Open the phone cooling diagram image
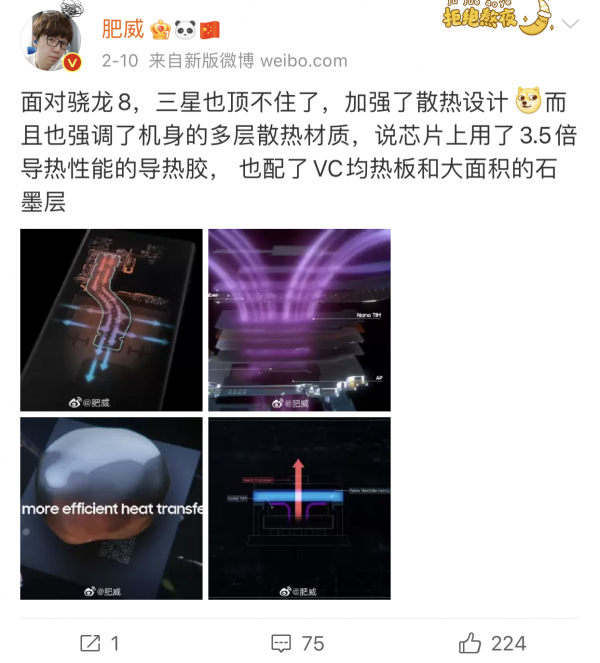 111,320
